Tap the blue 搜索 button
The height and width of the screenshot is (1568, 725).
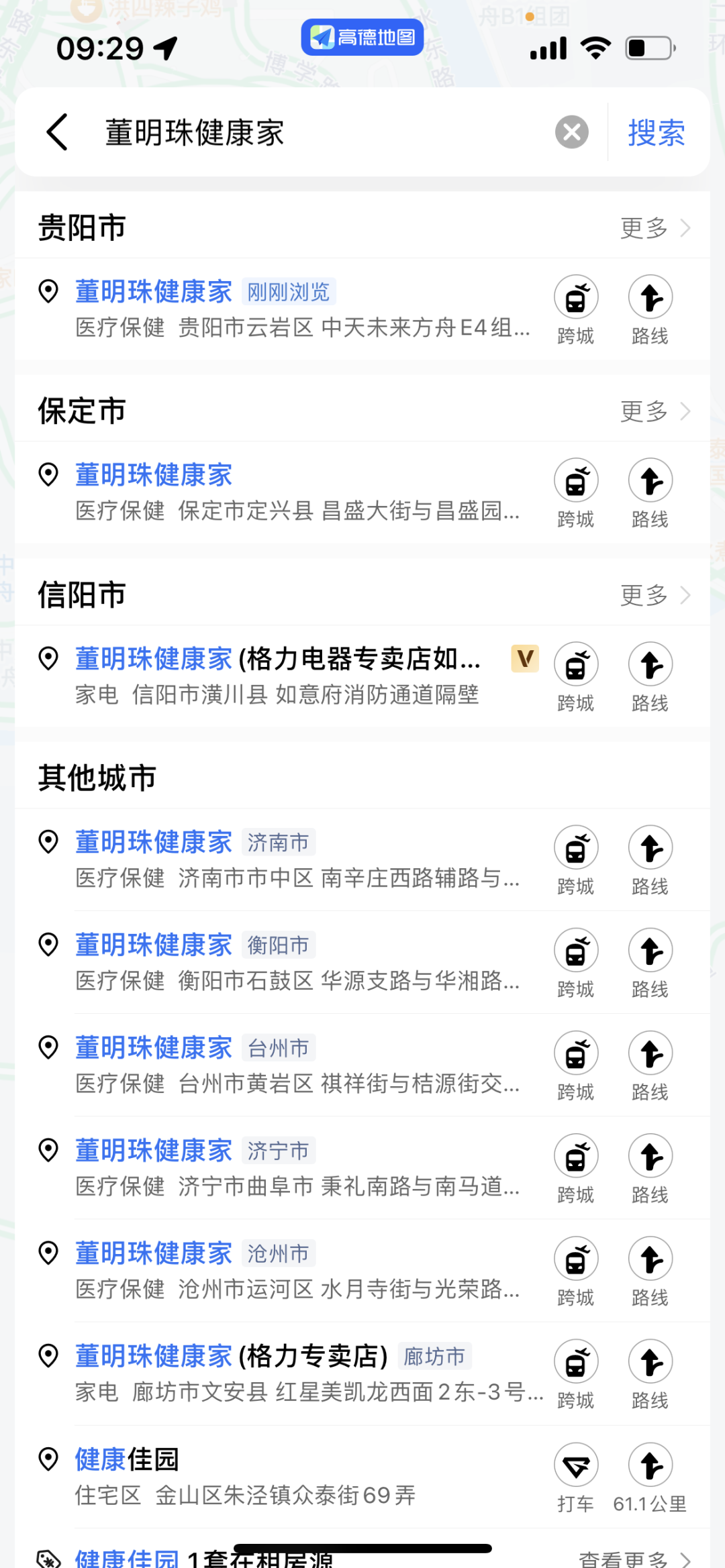point(656,132)
